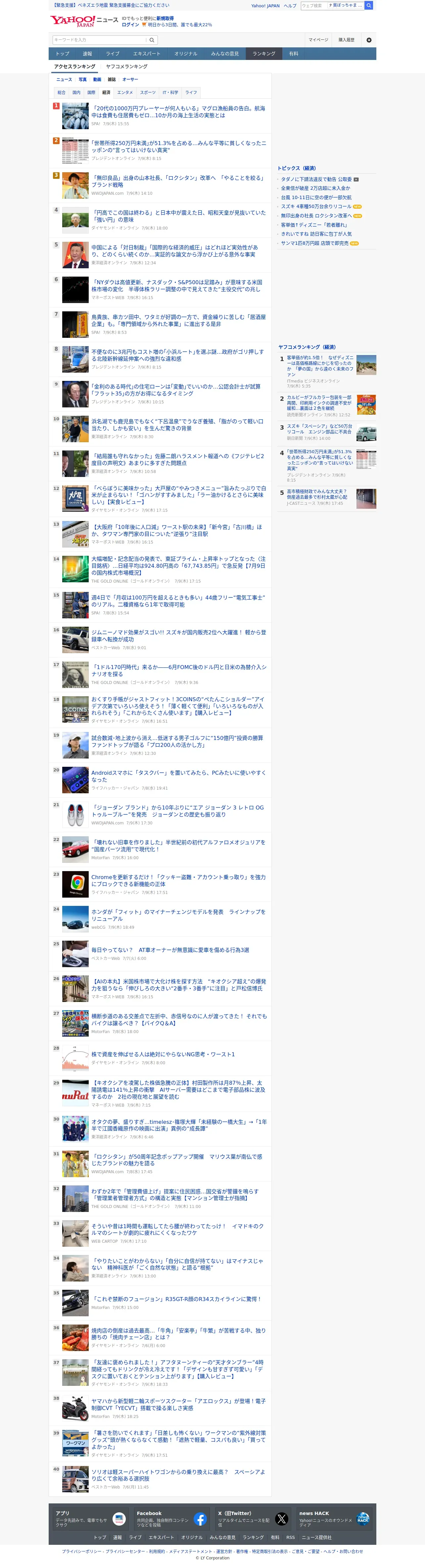
Task: Focus the キーワードを入力 search field
Action: click(x=100, y=40)
